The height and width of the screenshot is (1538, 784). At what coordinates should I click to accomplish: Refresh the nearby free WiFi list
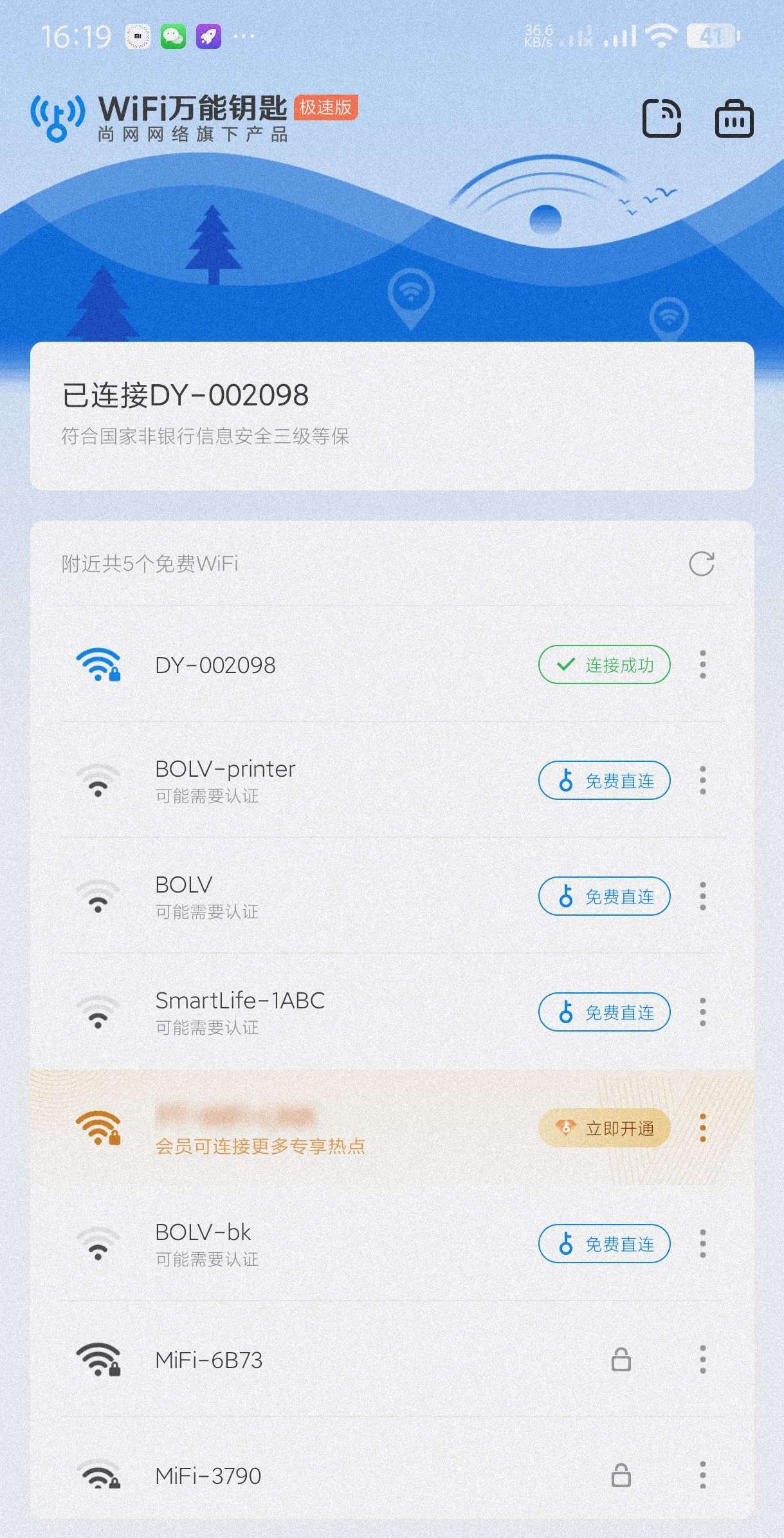(x=701, y=564)
